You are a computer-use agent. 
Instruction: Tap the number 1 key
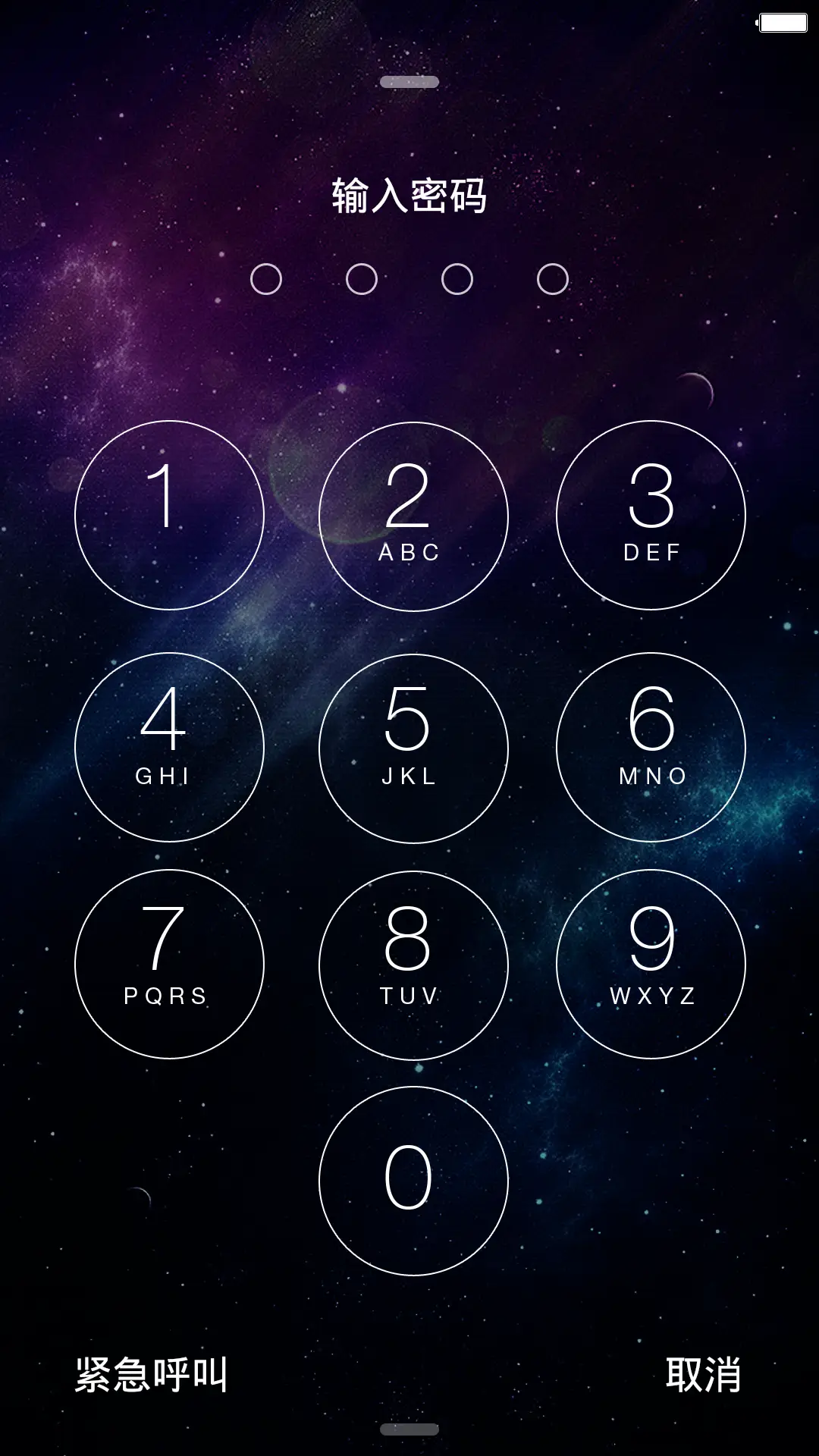tap(168, 514)
